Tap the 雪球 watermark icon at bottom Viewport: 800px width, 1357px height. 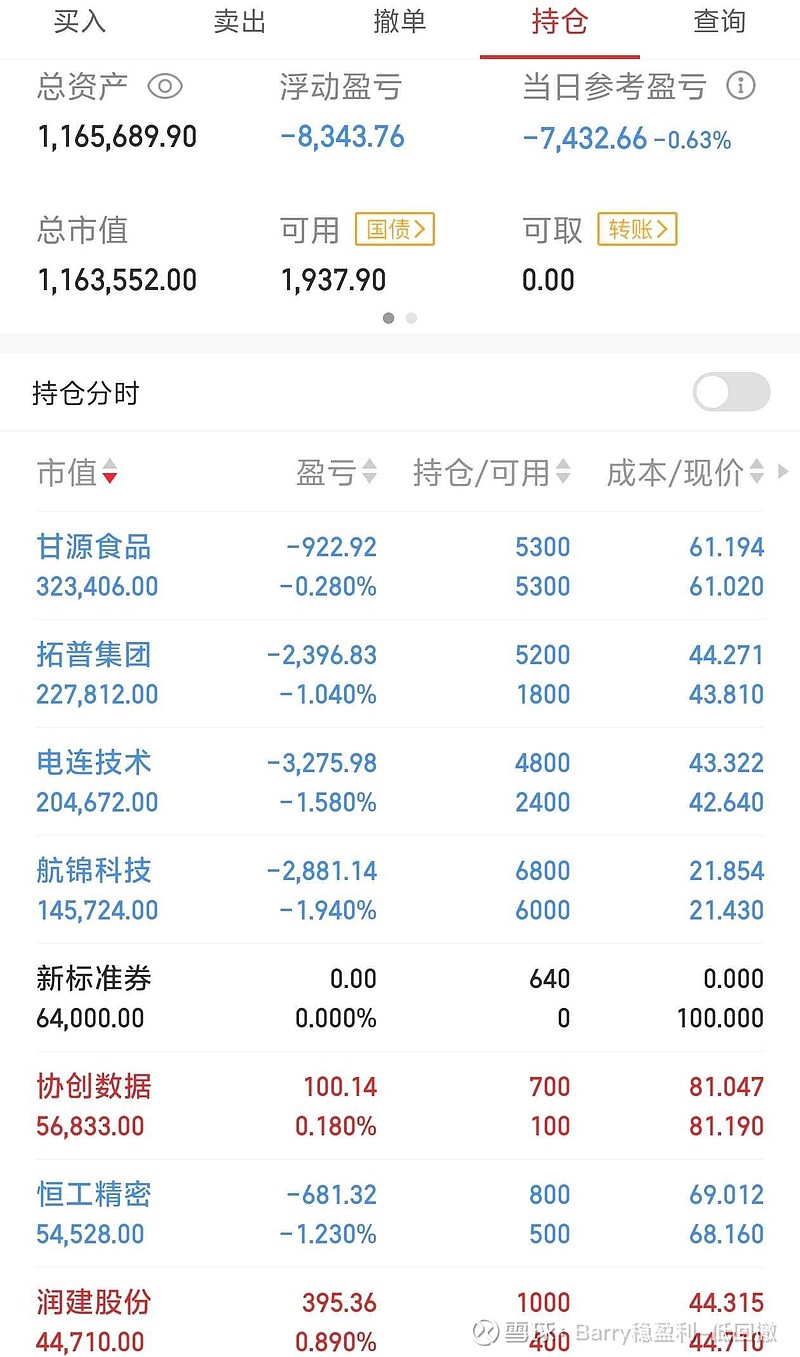485,1333
